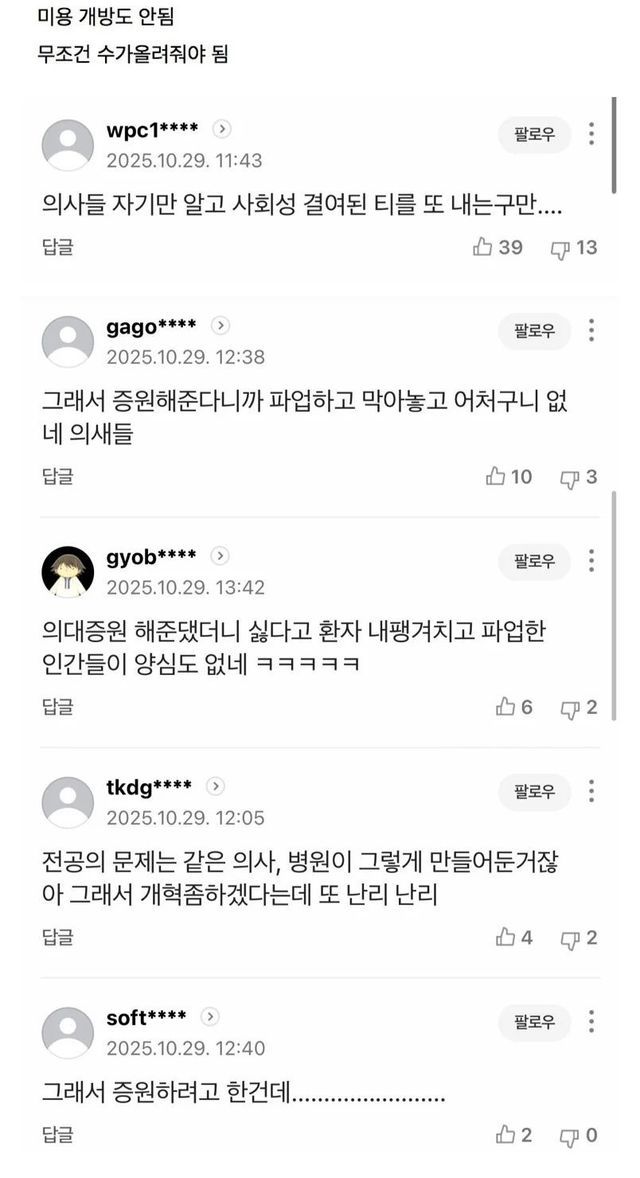
Task: Follow user gyob****
Action: click(535, 561)
